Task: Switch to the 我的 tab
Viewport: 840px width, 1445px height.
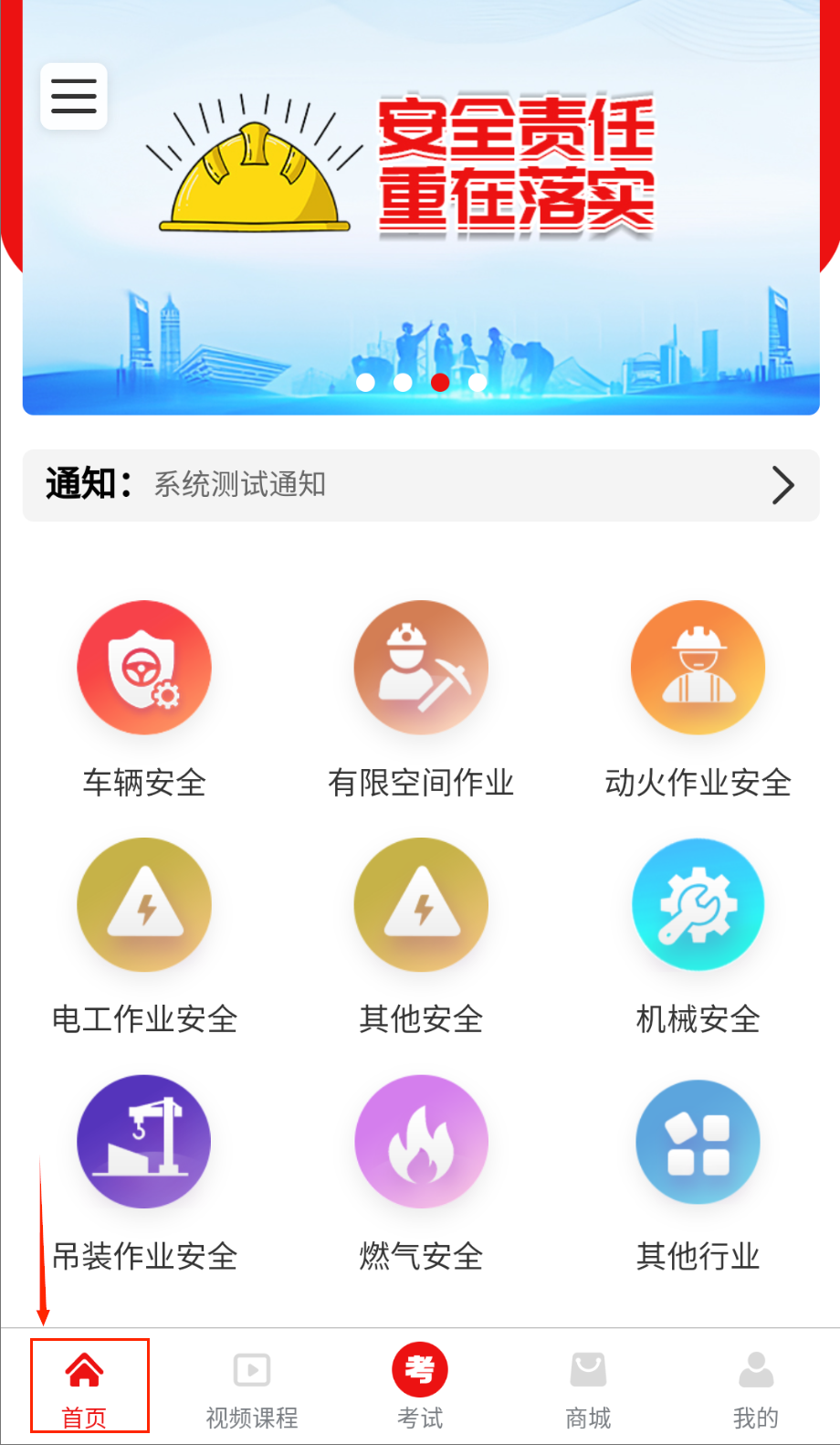Action: coord(756,1387)
